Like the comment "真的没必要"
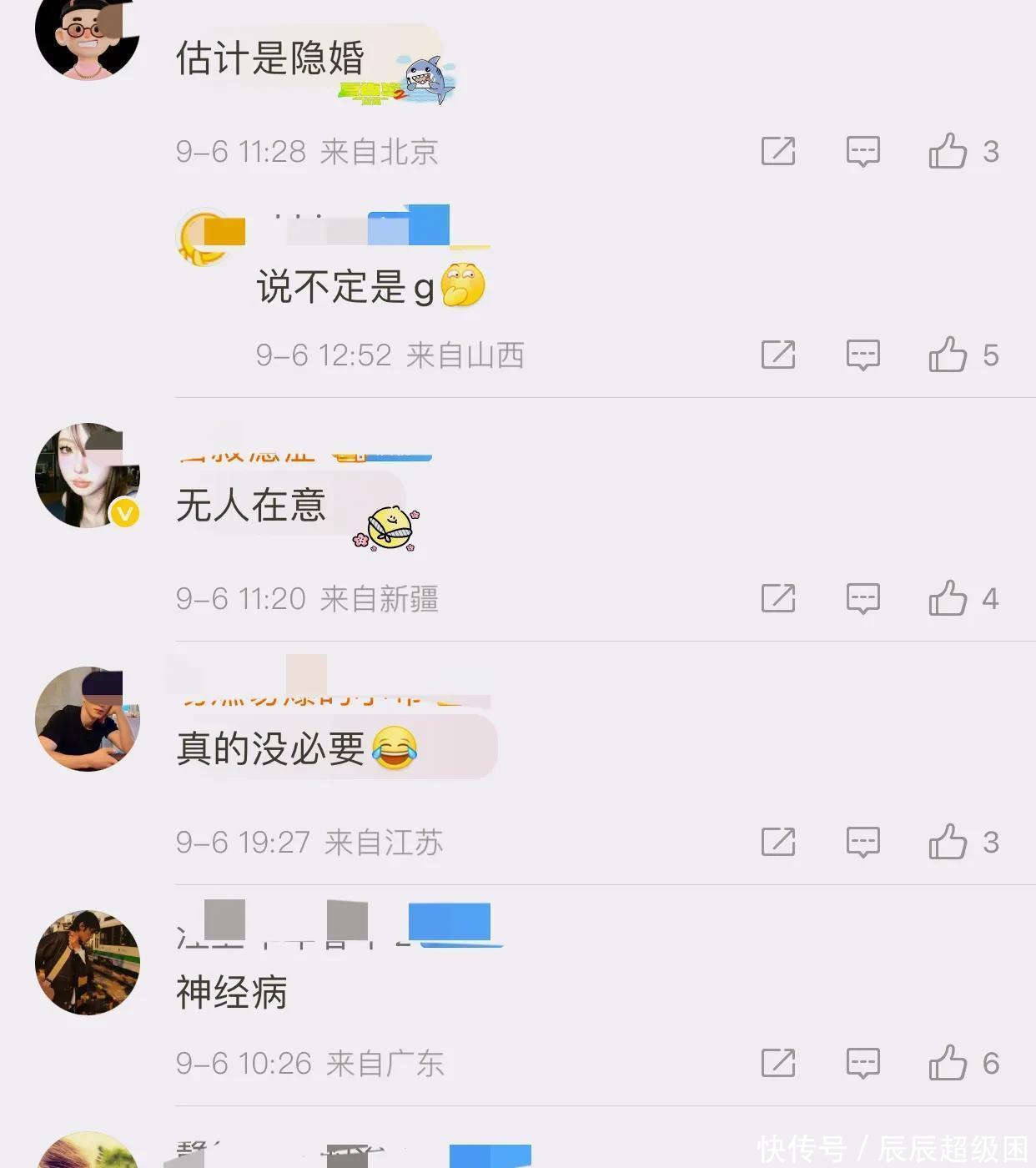Viewport: 1036px width, 1168px height. (x=948, y=842)
